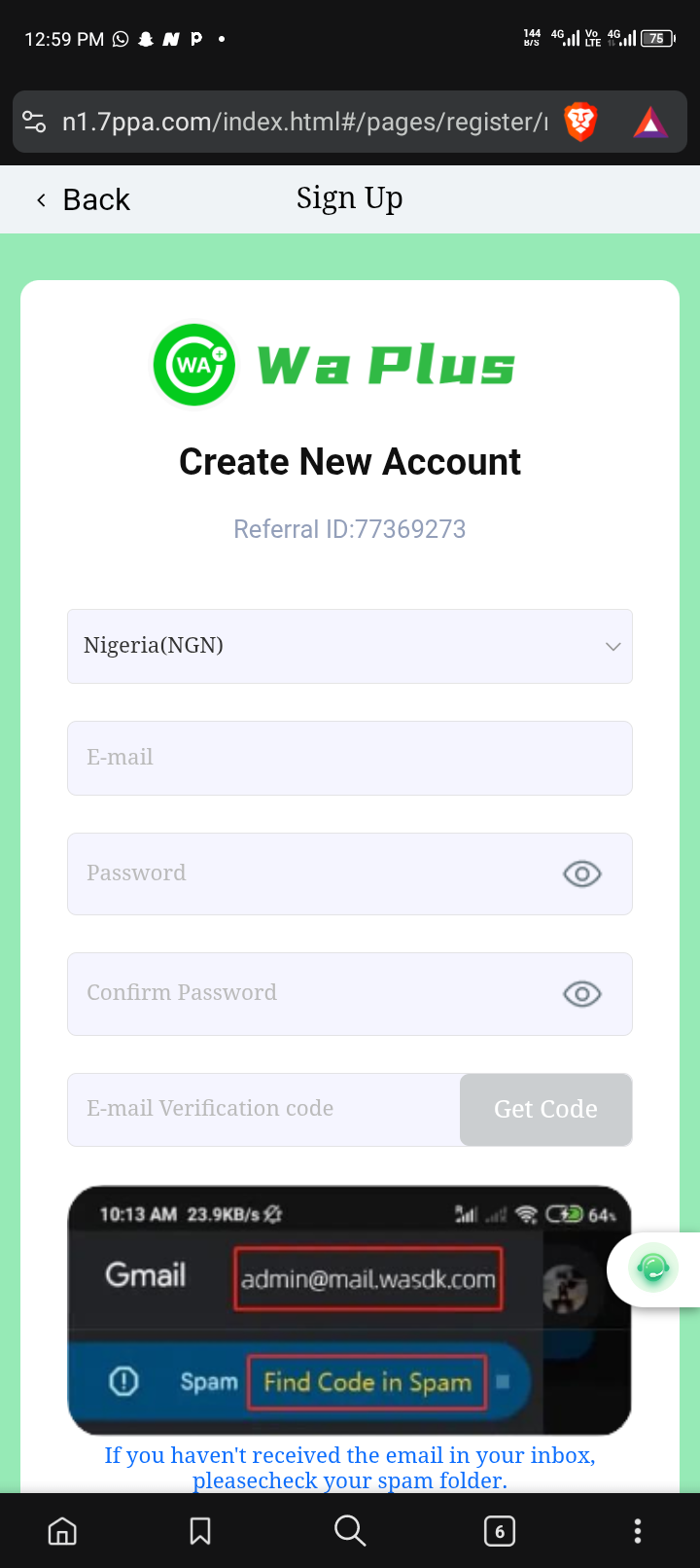Enter the E-mail Verification code field
Screen dimensions: 700x1568
point(262,1109)
